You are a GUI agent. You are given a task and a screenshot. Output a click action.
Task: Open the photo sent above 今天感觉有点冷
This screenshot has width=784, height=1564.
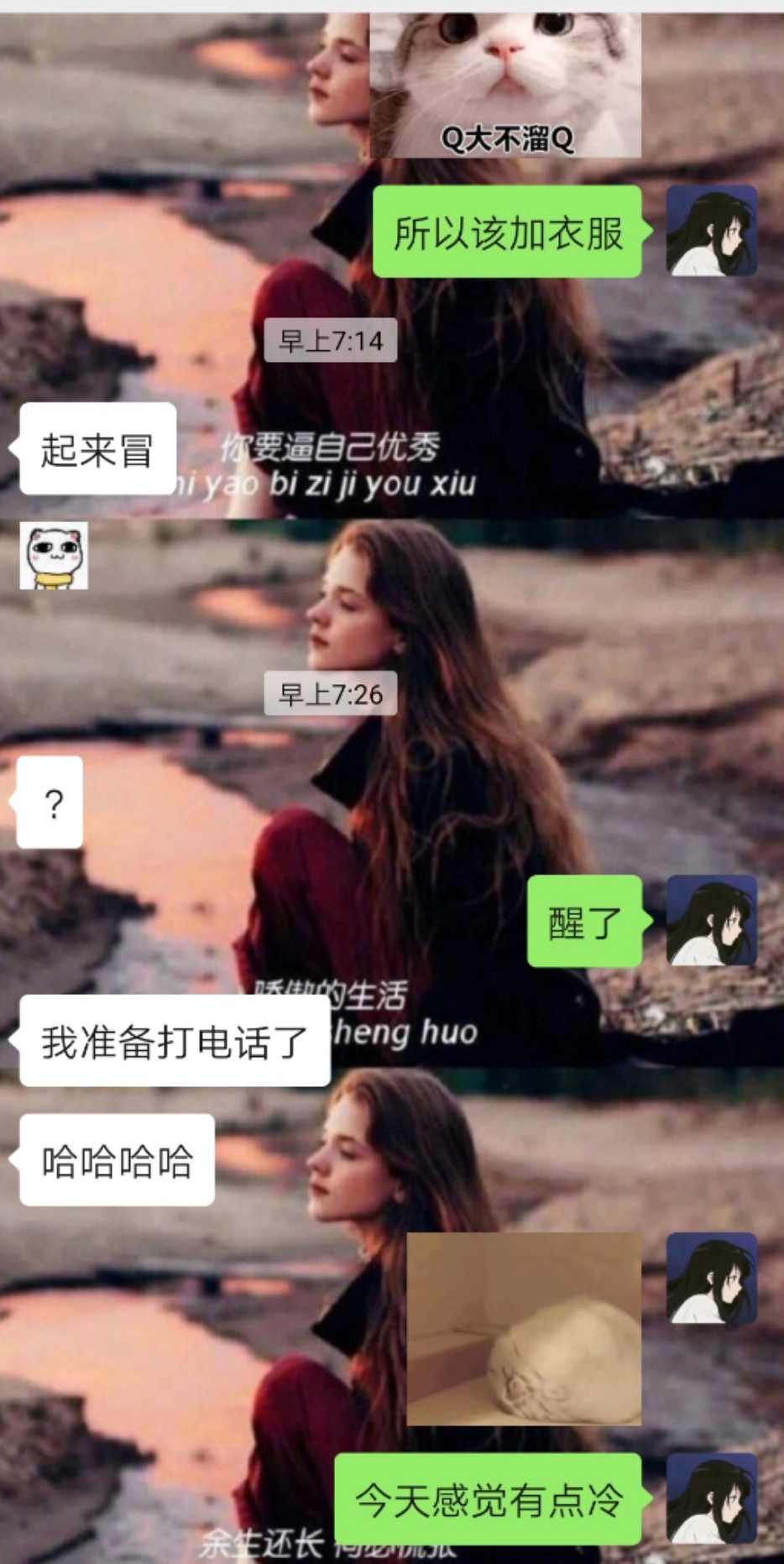click(524, 1329)
